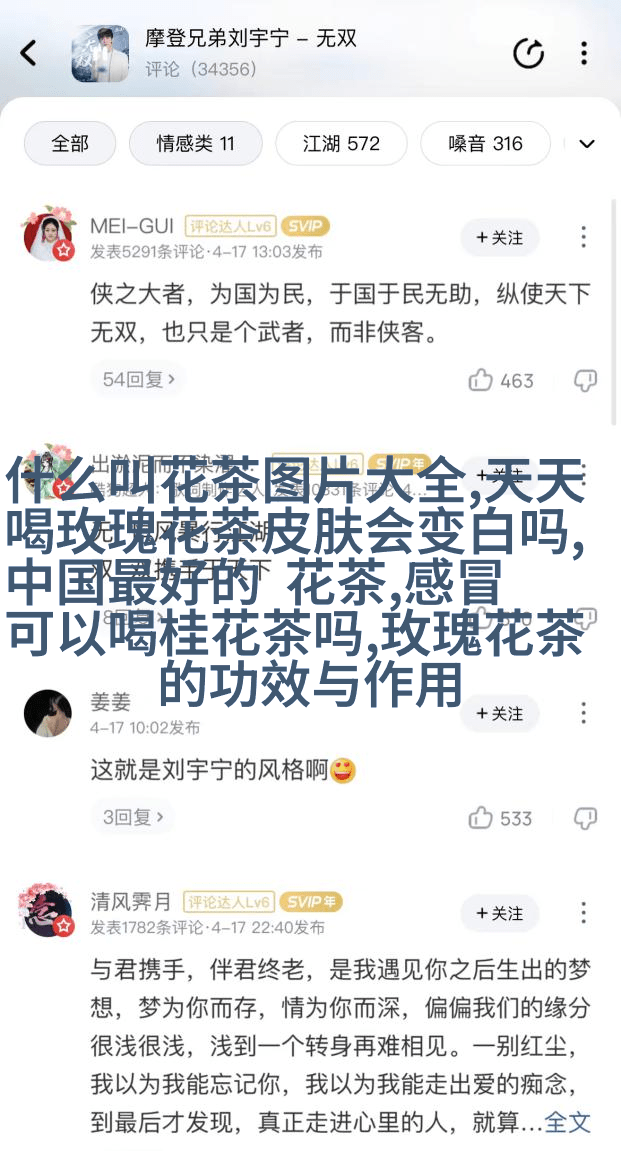Go back from the comments page
Image resolution: width=621 pixels, height=1151 pixels.
[x=29, y=53]
